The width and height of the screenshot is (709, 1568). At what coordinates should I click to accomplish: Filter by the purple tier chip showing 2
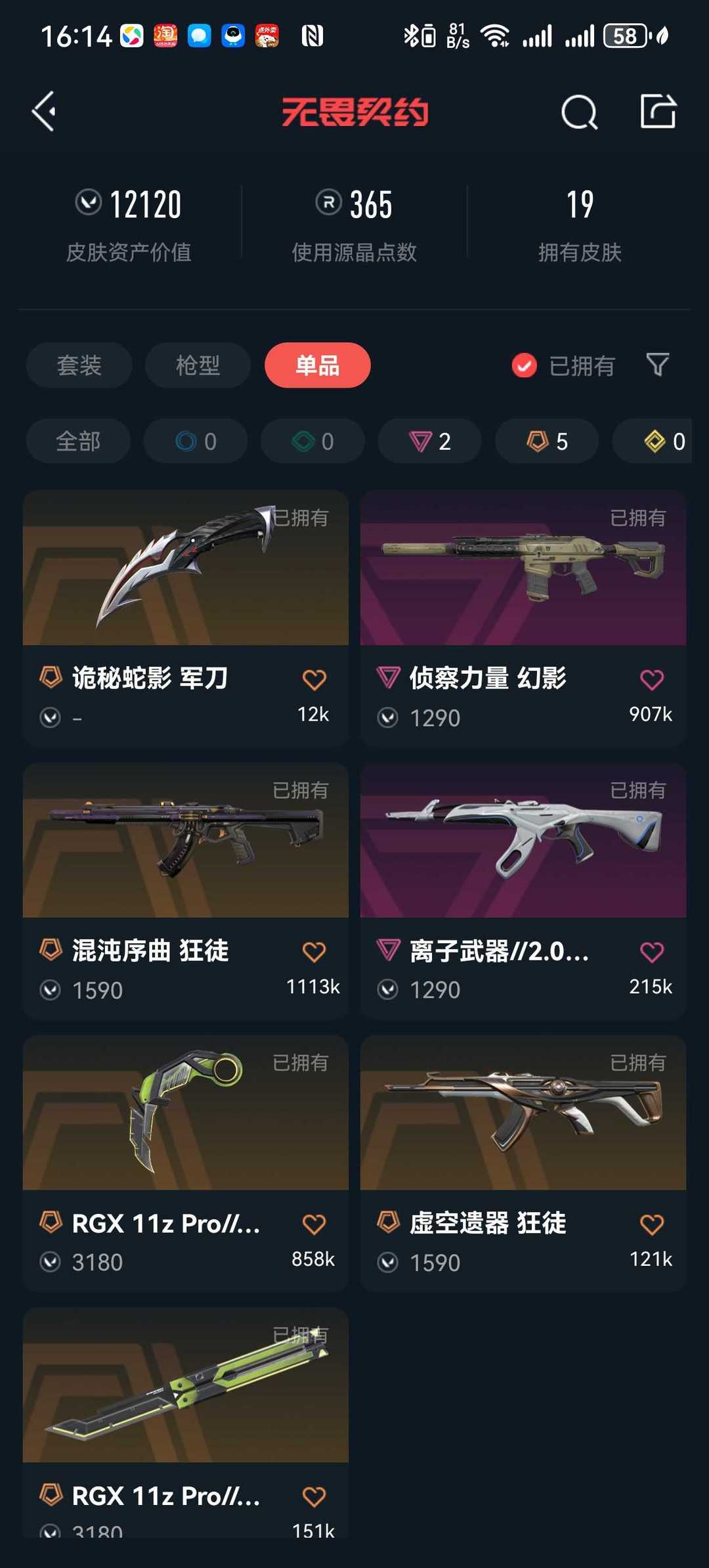pyautogui.click(x=430, y=441)
